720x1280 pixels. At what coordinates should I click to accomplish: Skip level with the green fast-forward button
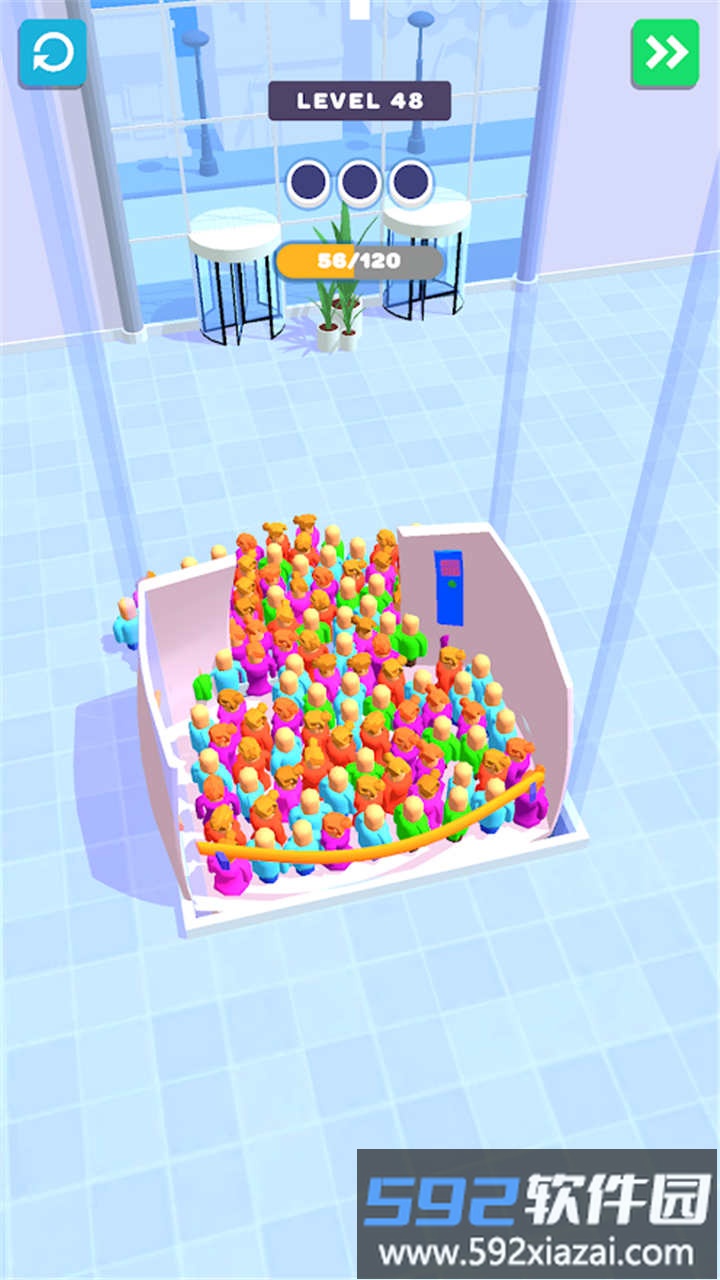coord(665,54)
